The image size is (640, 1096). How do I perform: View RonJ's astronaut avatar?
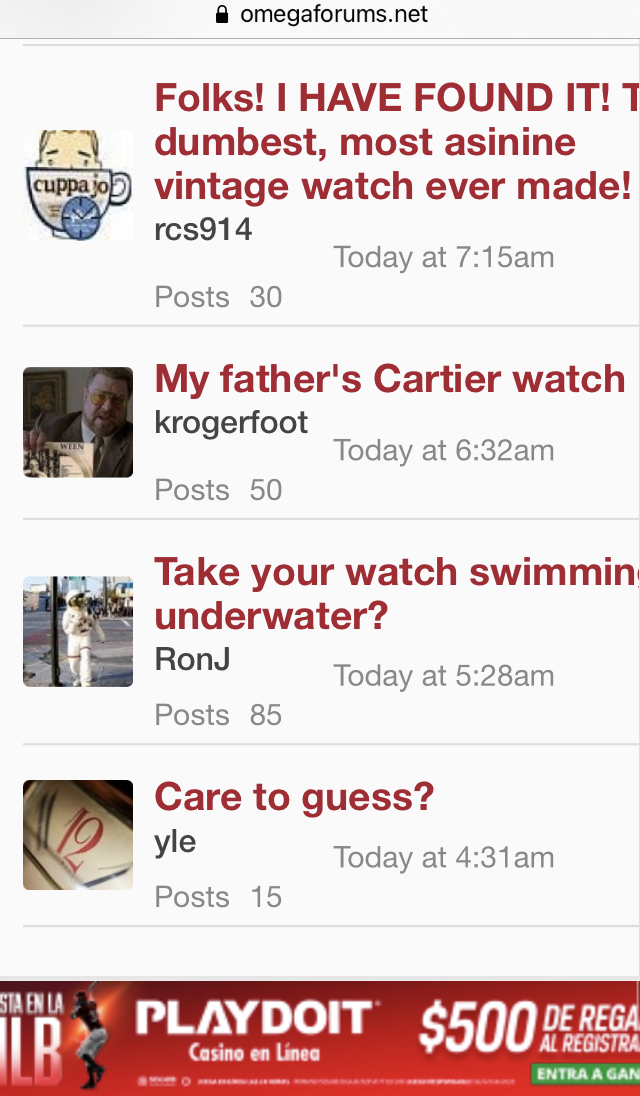click(x=78, y=631)
